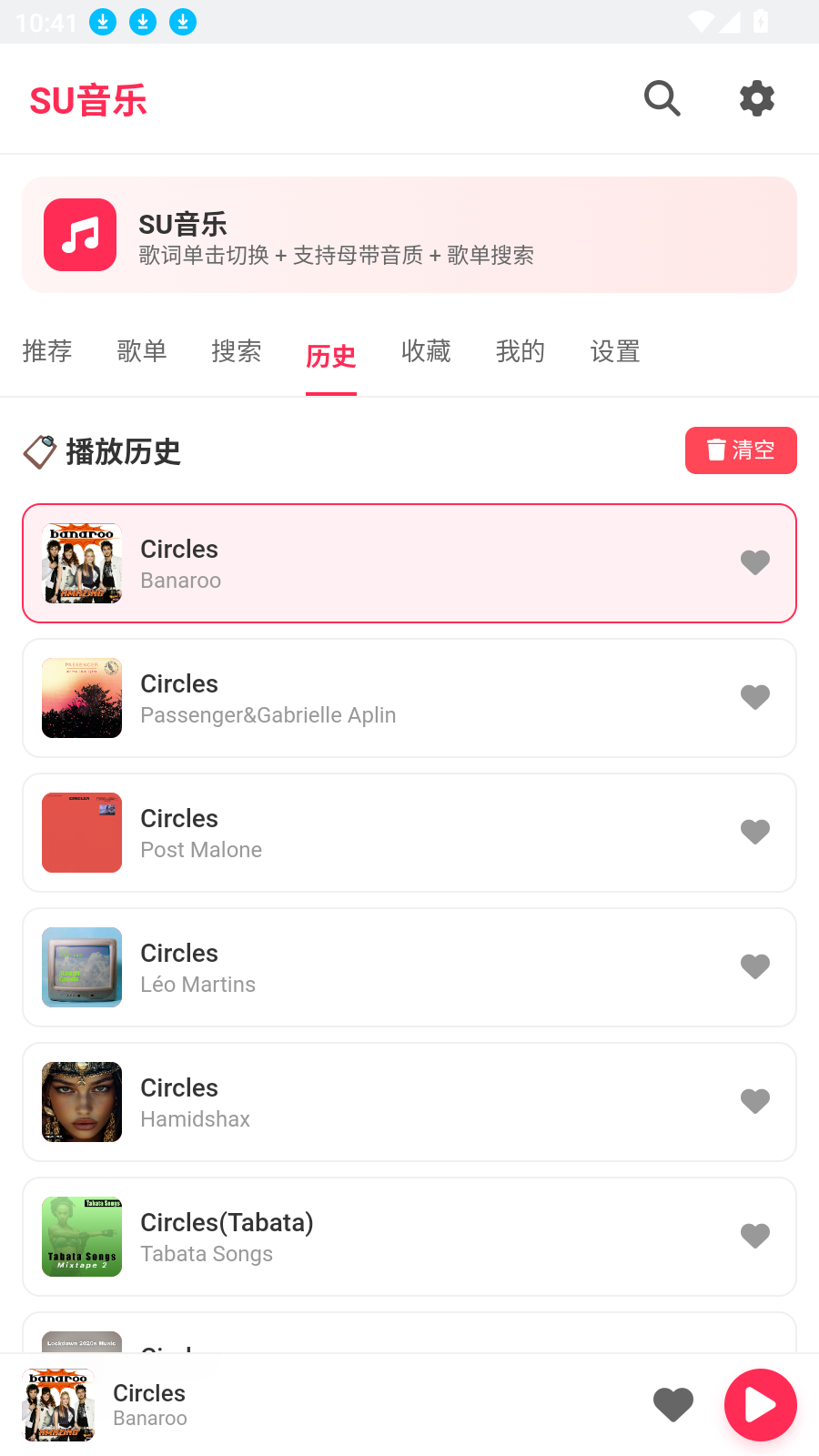Screen dimensions: 819x1456
Task: Click the tag icon next to 播放历史
Action: coord(40,452)
